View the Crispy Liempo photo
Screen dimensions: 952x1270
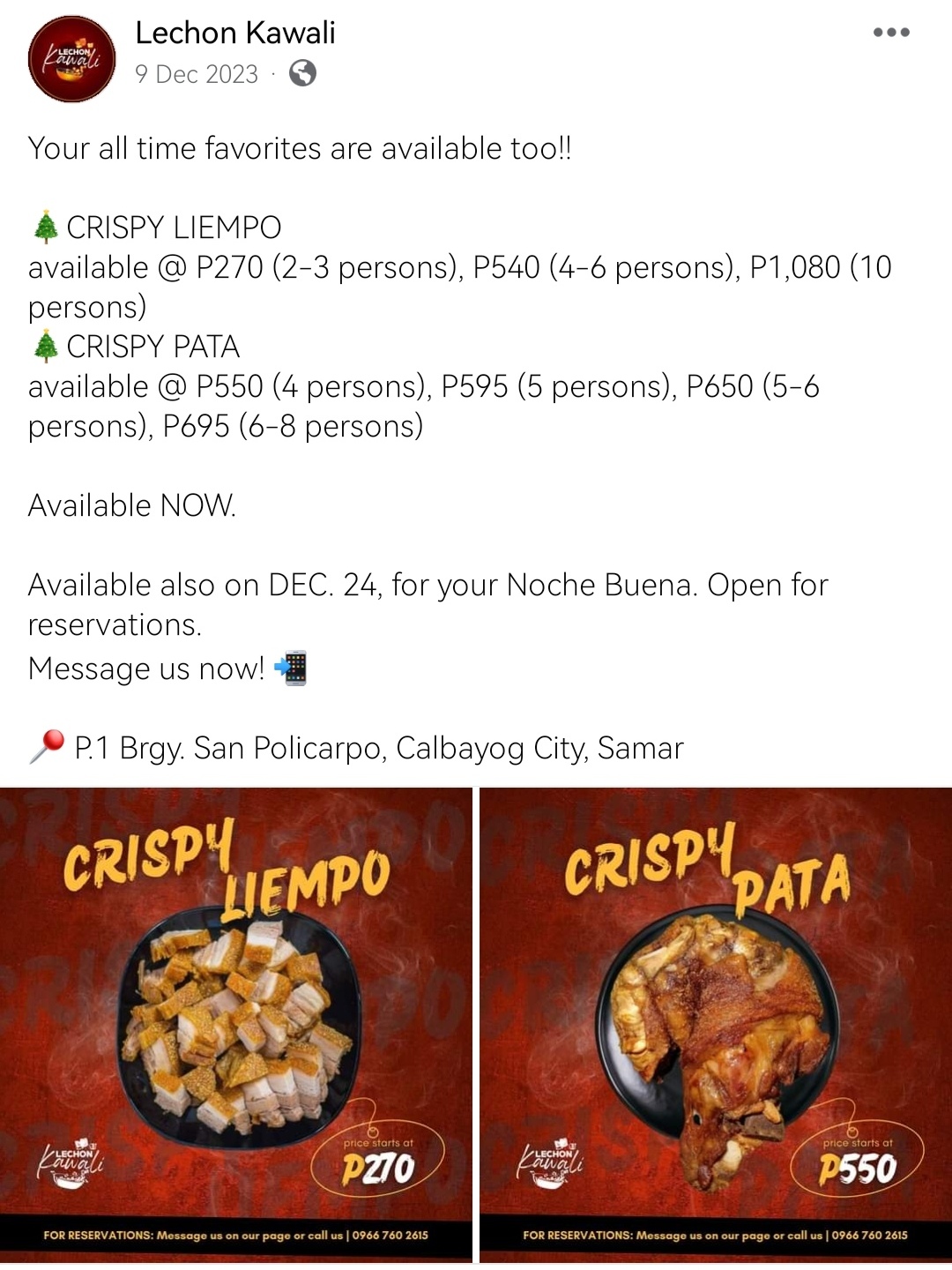(236, 1023)
